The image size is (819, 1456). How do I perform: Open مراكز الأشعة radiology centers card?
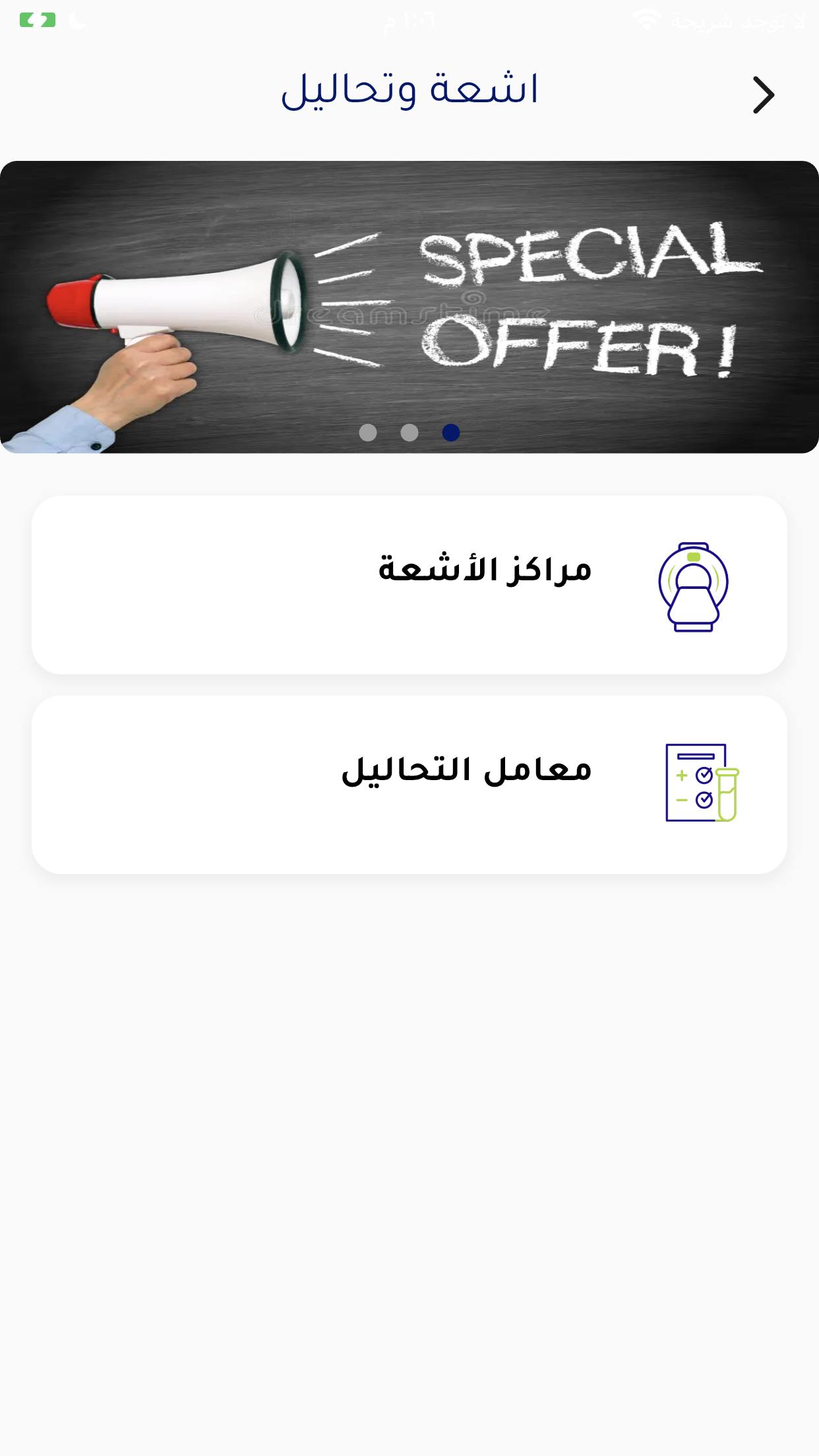point(409,585)
